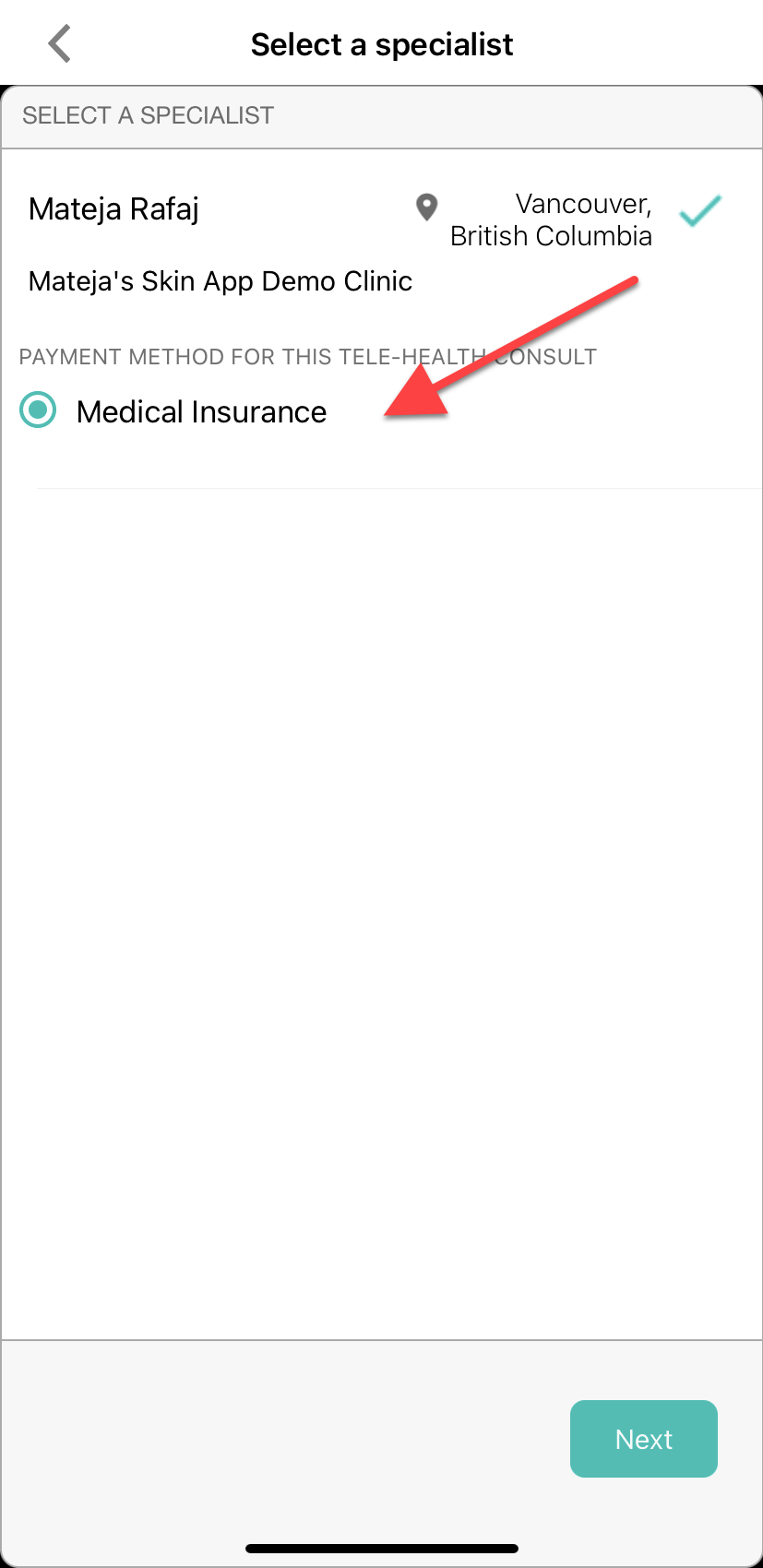Continue with the Next button
This screenshot has height=1568, width=763.
tap(643, 1439)
